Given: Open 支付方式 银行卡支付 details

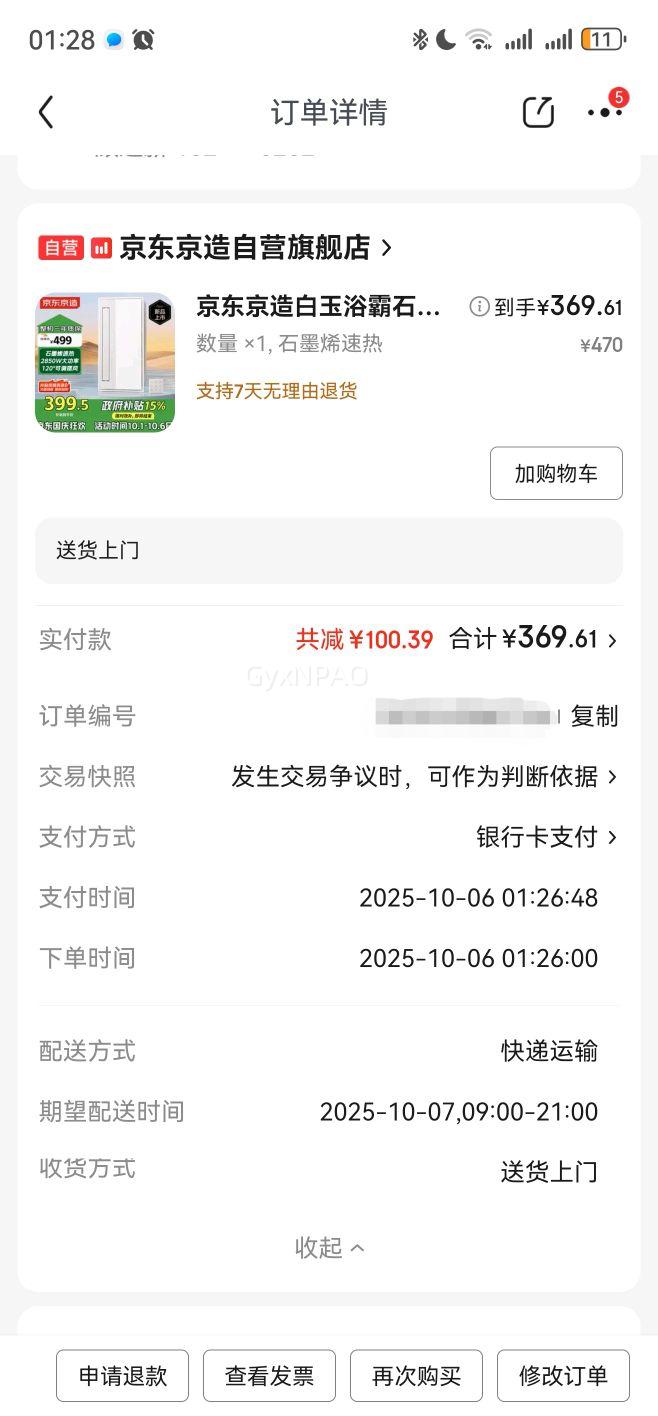Looking at the screenshot, I should tap(546, 837).
